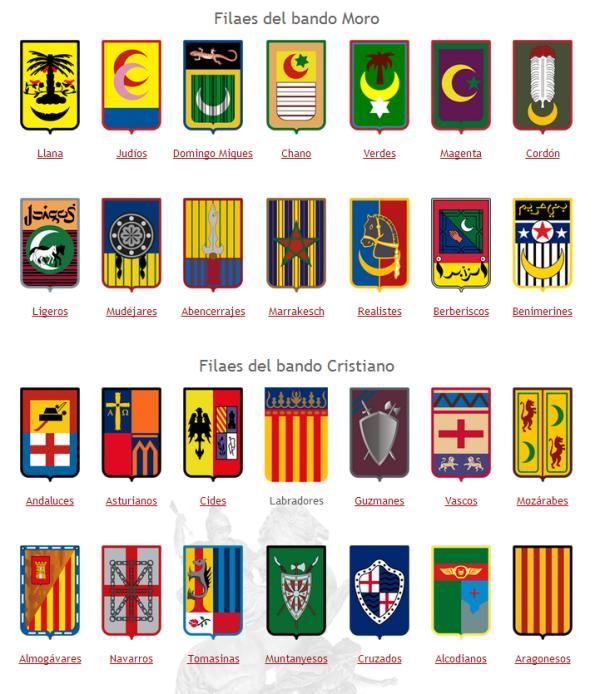Visit the Berberiscos link

[x=461, y=312]
